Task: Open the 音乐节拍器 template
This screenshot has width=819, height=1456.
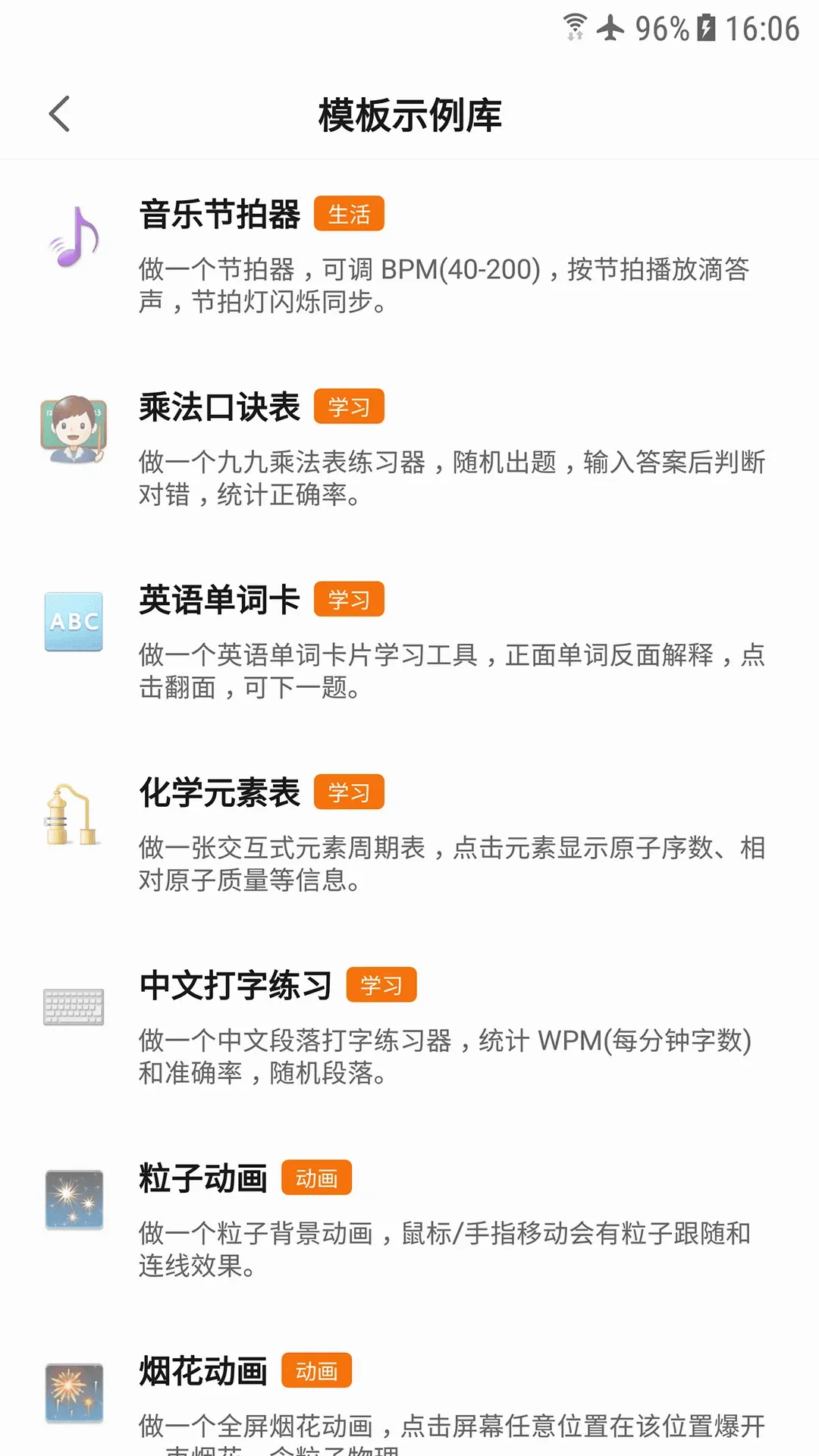Action: [x=409, y=256]
